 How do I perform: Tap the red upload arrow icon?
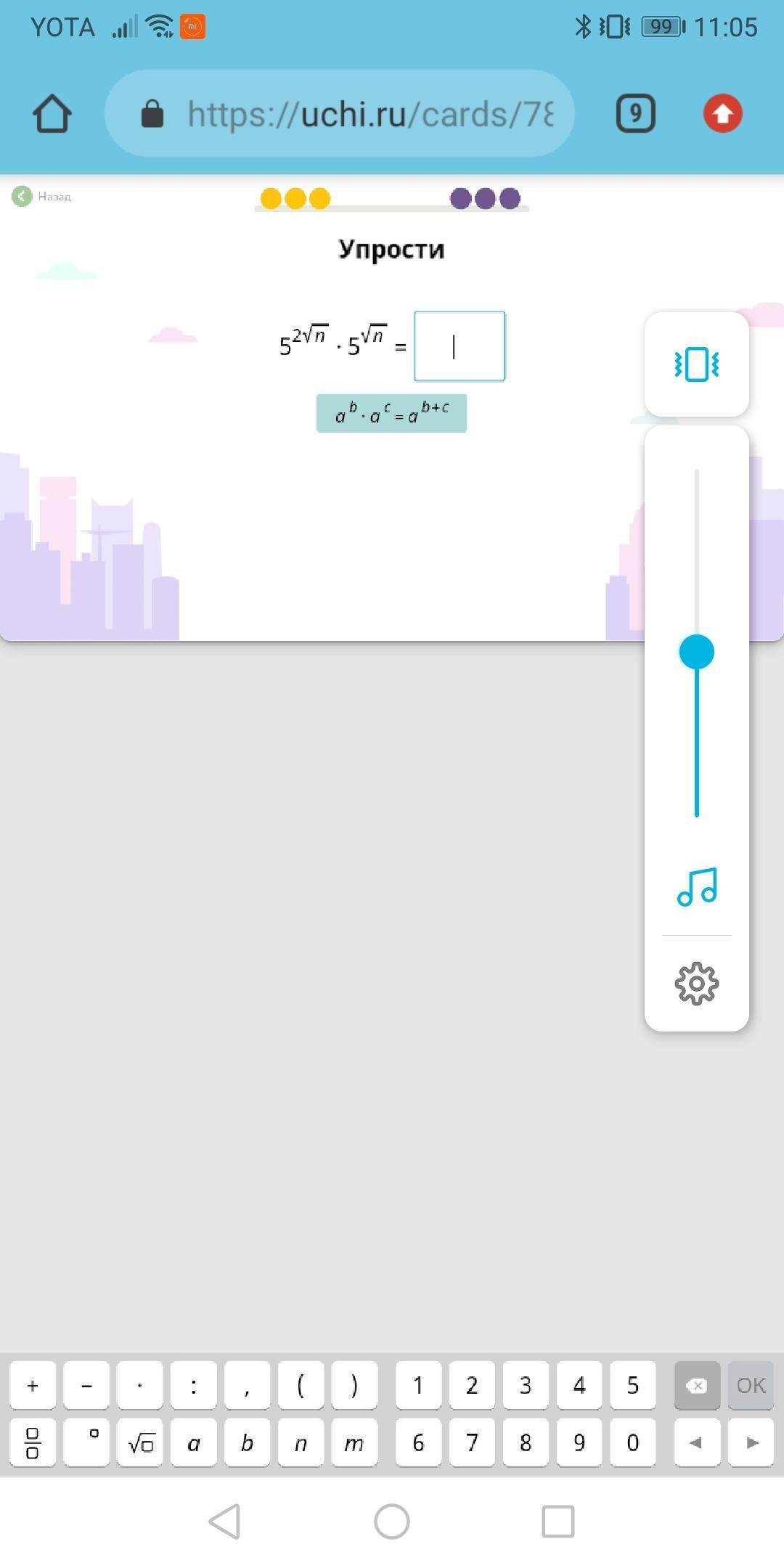click(x=722, y=113)
